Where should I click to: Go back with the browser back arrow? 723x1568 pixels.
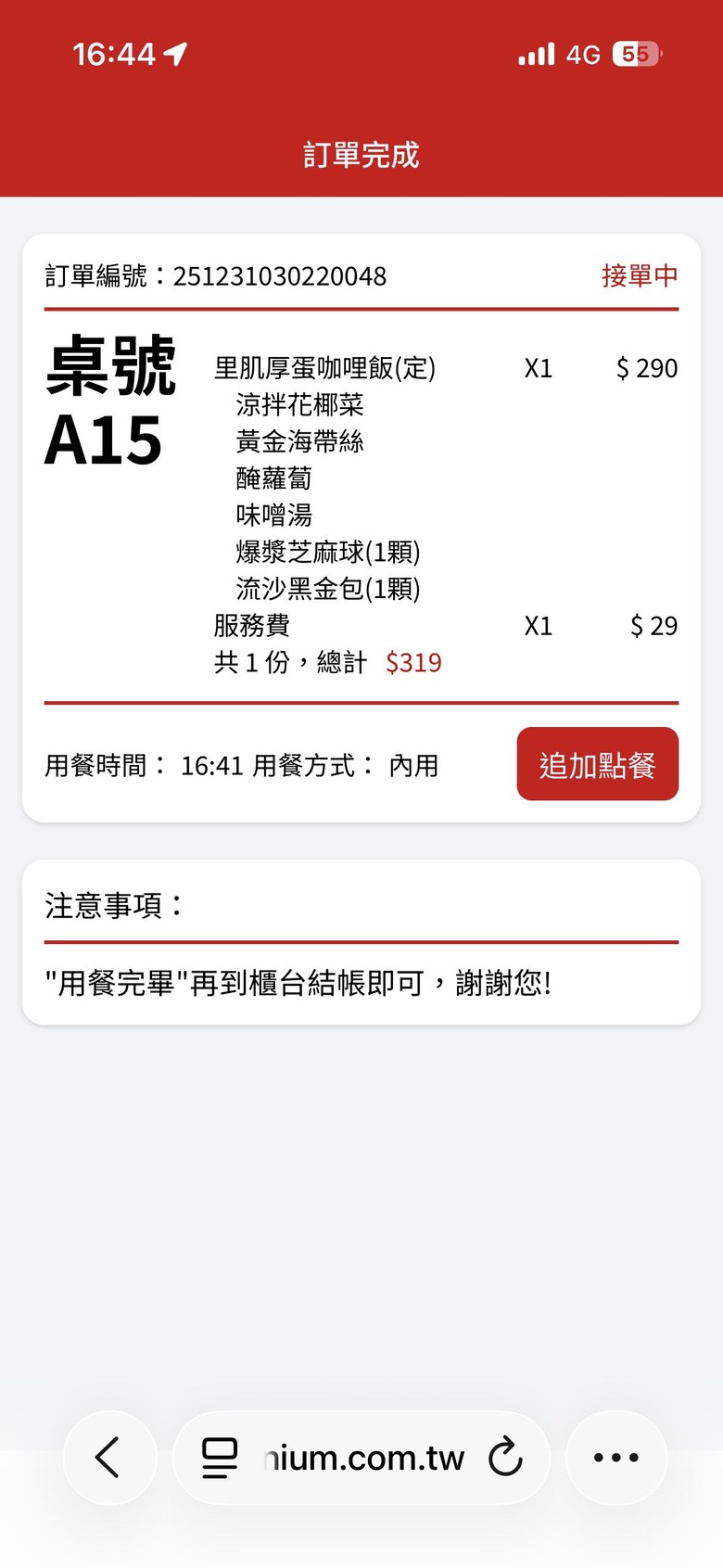(108, 1457)
